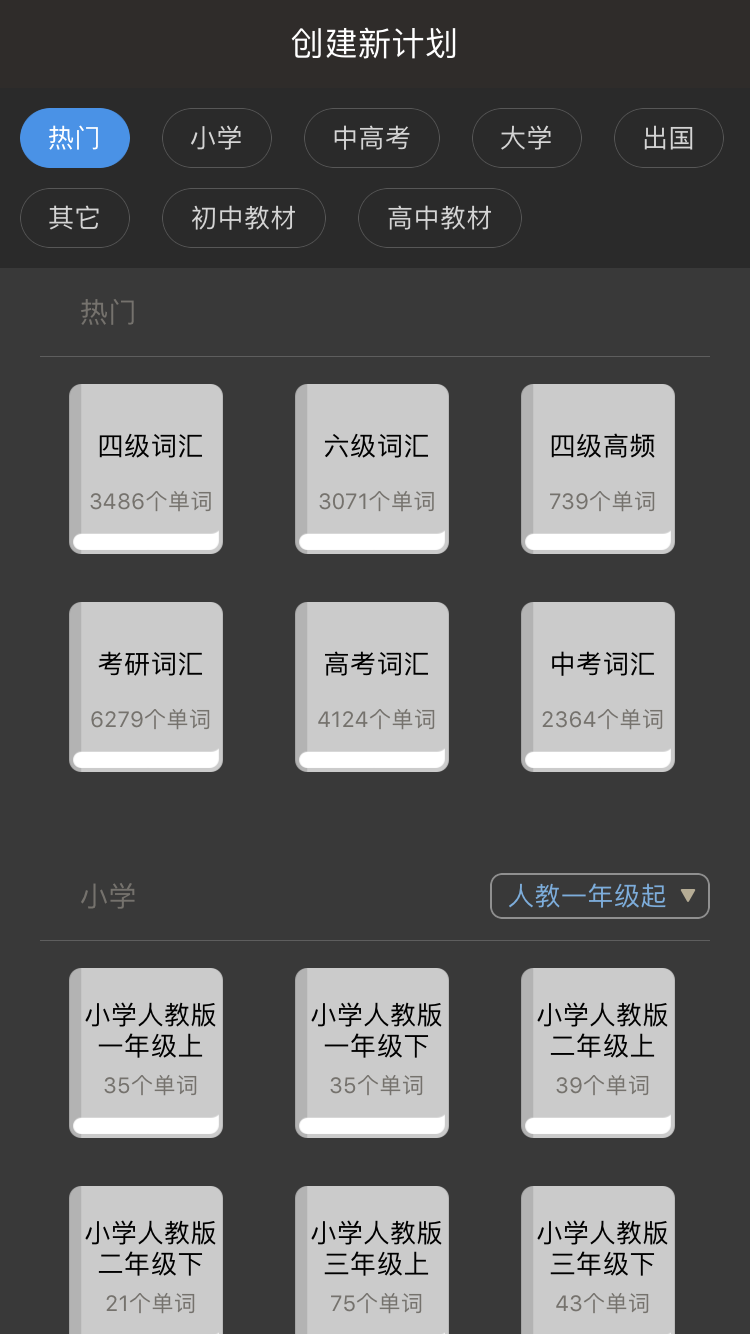Choose the 四级词汇 book
Viewport: 750px width, 1334px height.
[x=147, y=468]
